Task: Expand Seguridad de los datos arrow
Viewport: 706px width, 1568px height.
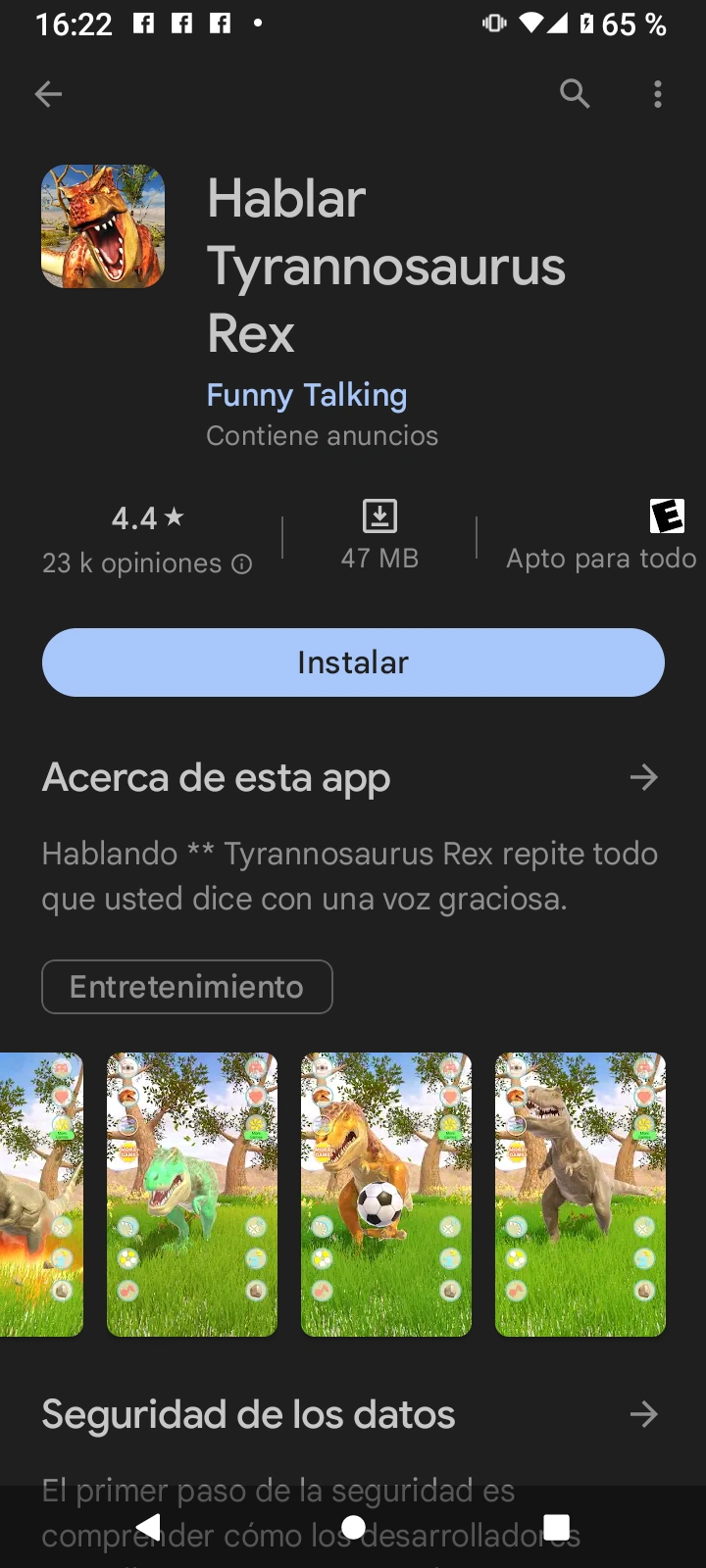Action: pos(643,1414)
